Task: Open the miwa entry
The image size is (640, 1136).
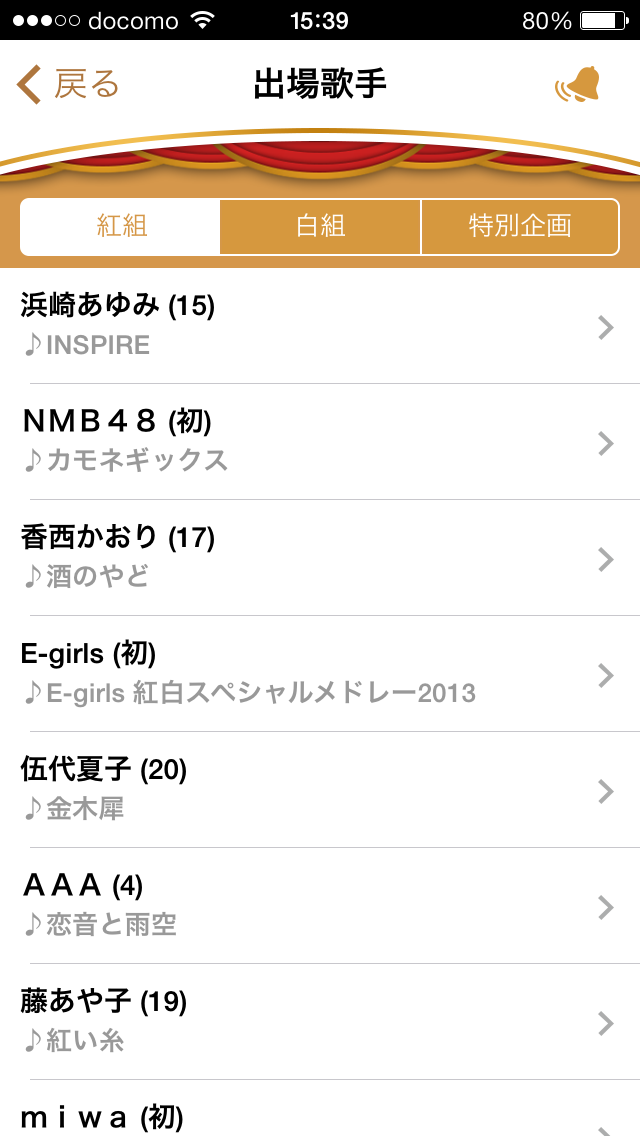Action: (x=320, y=1108)
